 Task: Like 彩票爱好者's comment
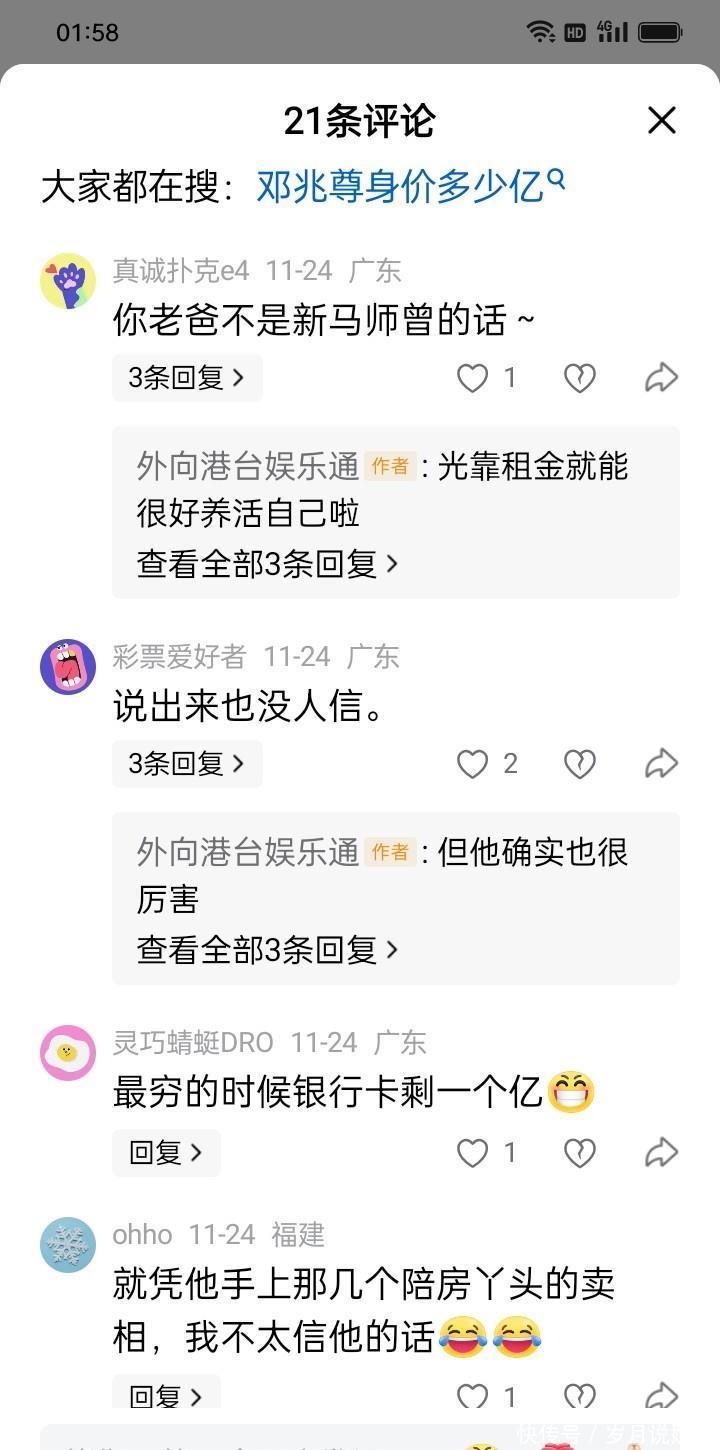pyautogui.click(x=473, y=764)
